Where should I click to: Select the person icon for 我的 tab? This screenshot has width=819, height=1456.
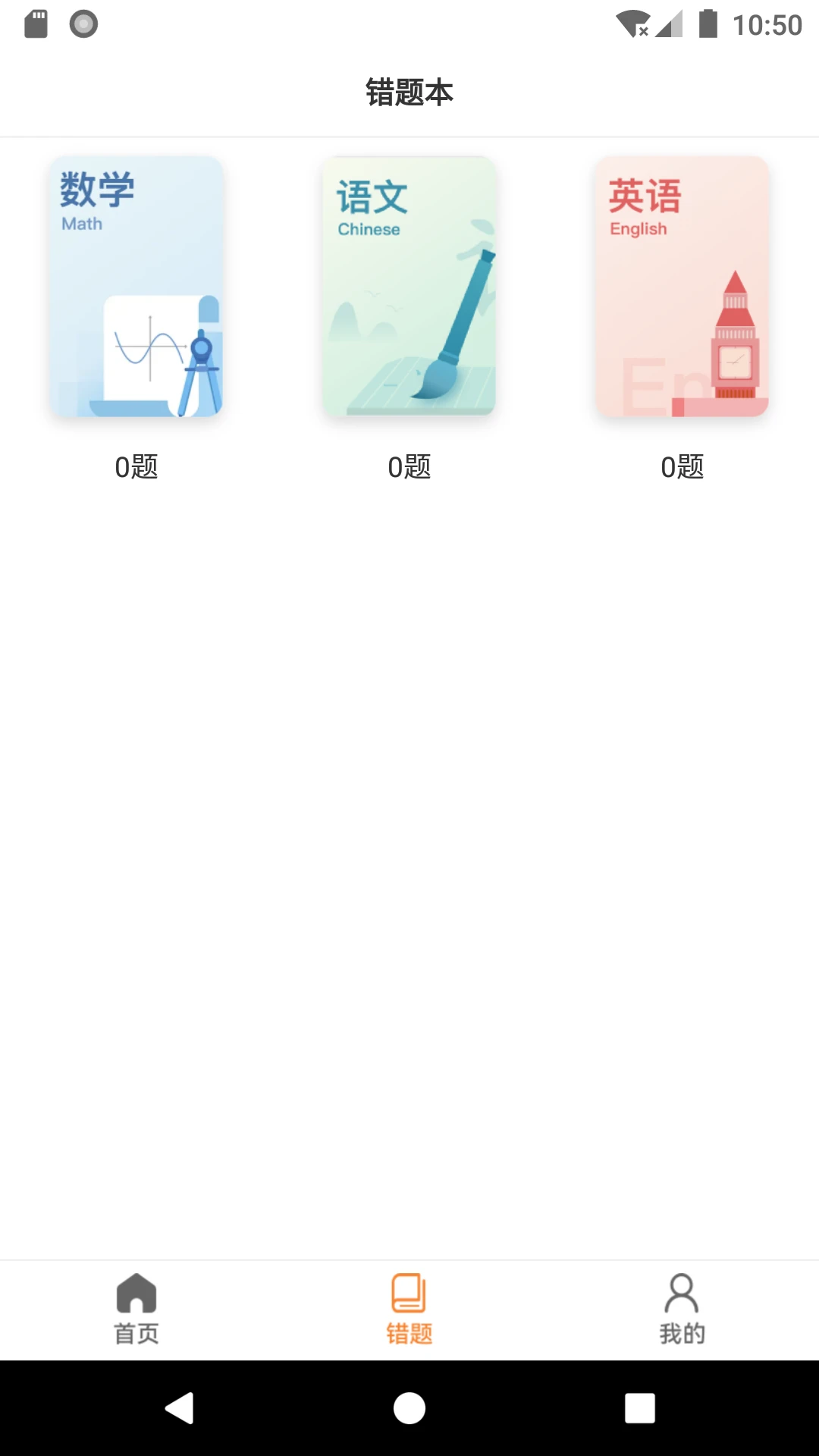click(682, 1293)
